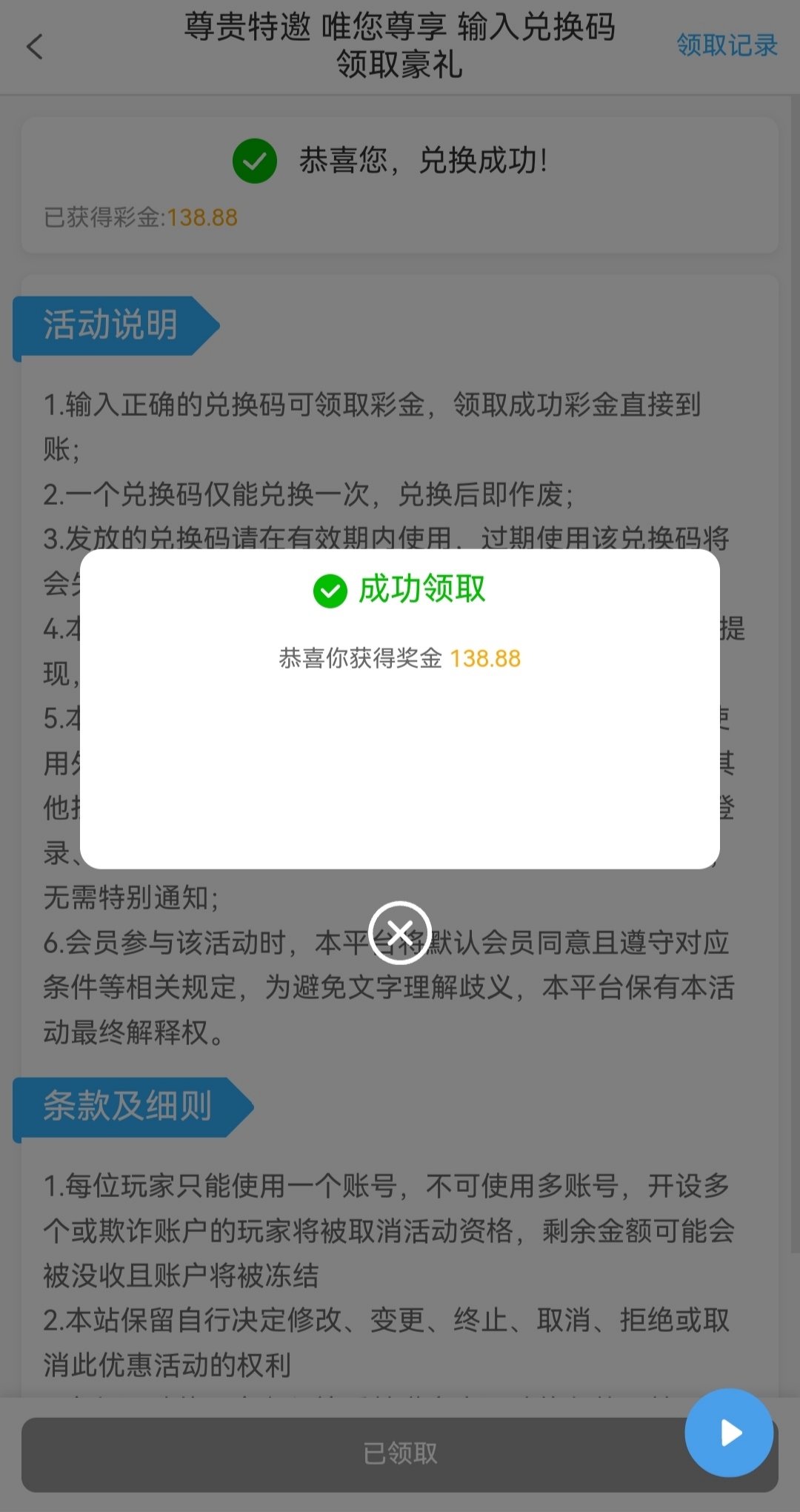This screenshot has height=1512, width=800.
Task: Go back with the arrow
Action: pos(35,47)
